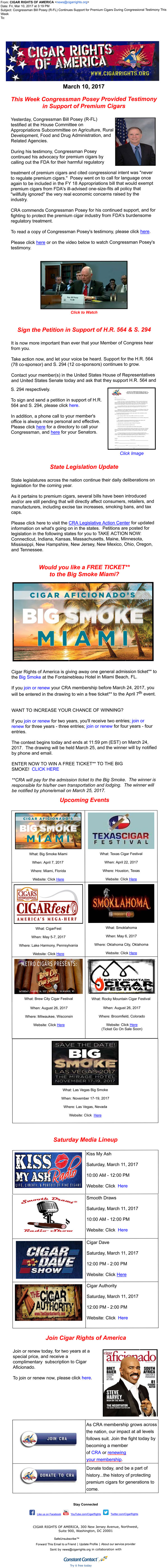Open Congressman Posey's testimony copy link

[144, 231]
